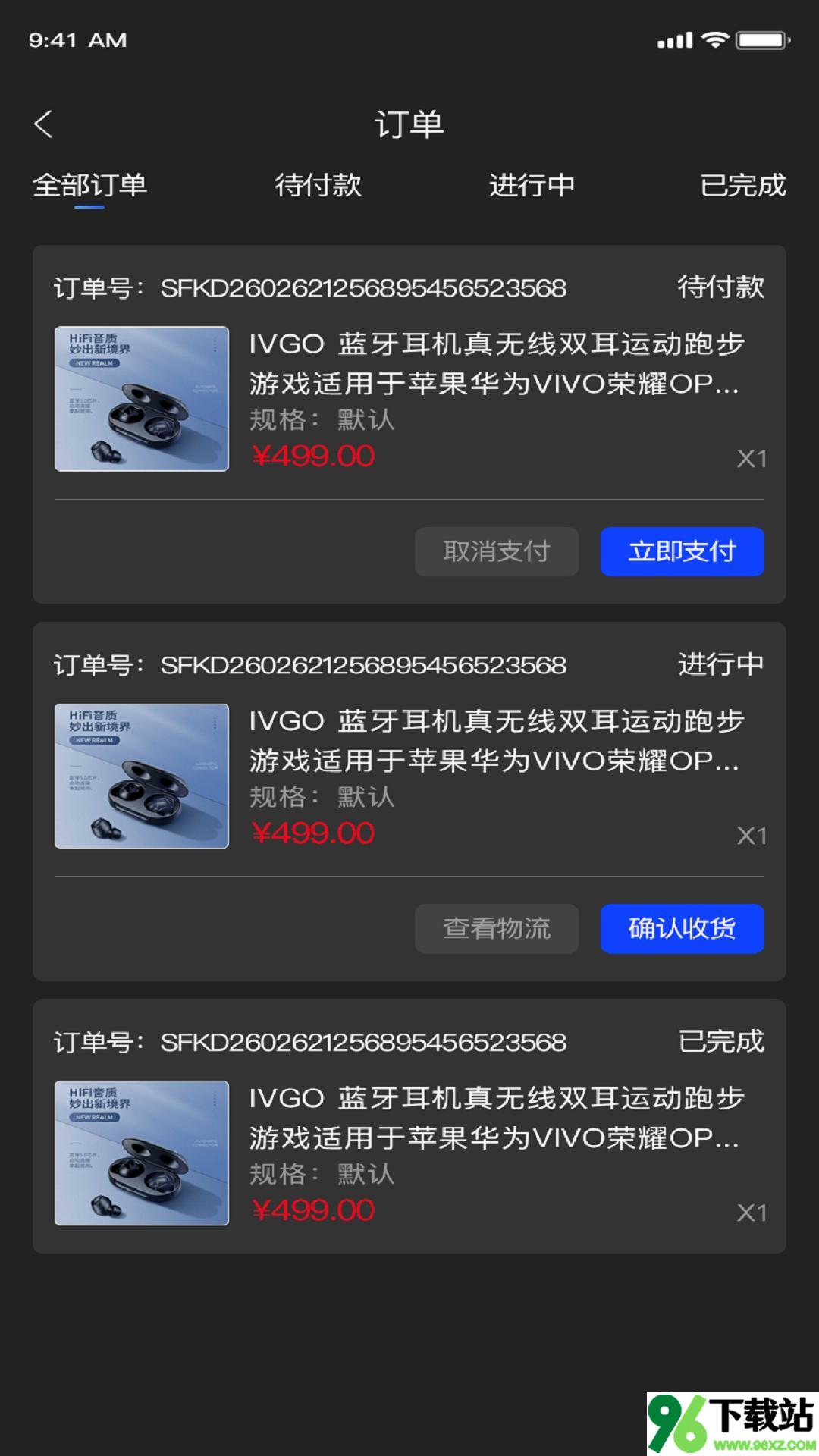View logistics via 查看物流

tap(496, 928)
